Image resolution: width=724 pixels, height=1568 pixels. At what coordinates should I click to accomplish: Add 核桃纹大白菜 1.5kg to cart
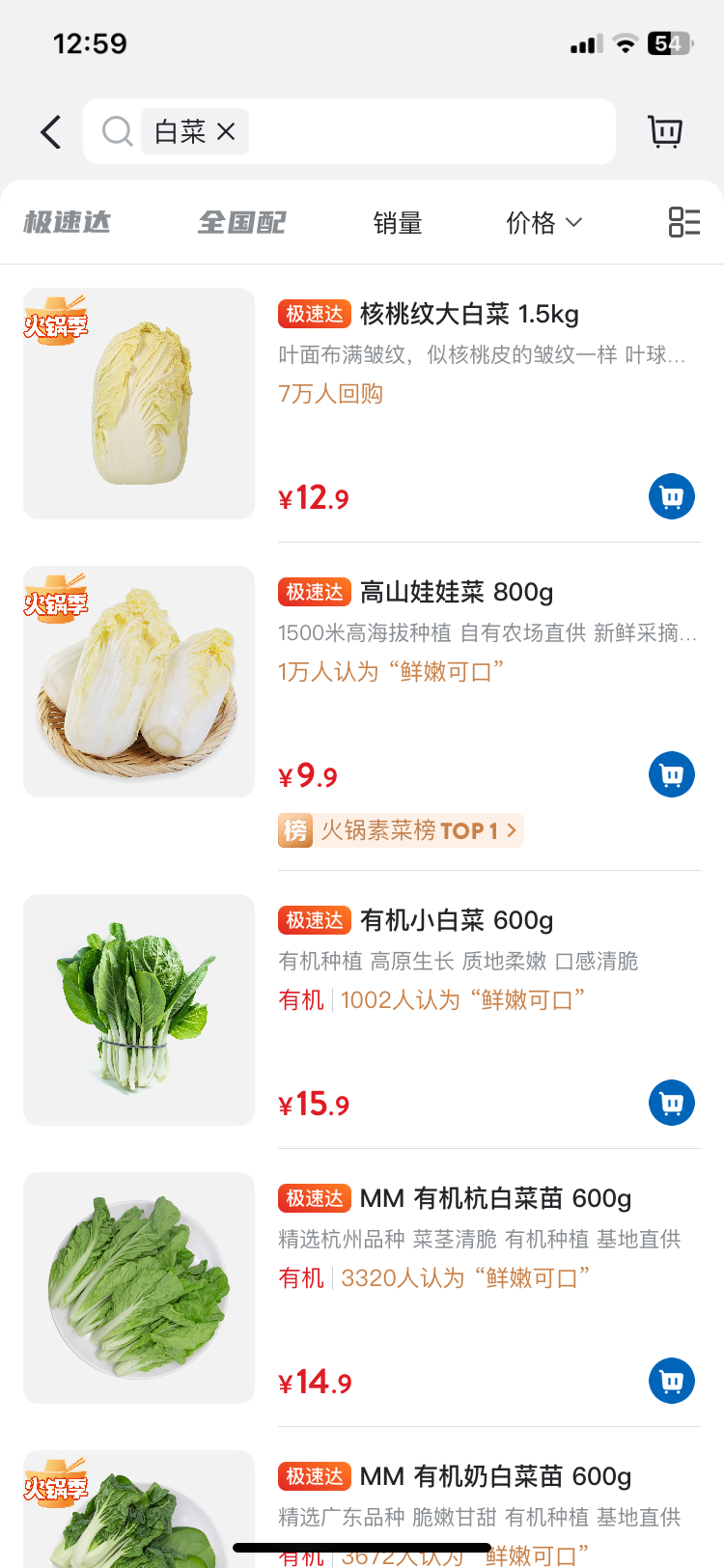coord(672,496)
